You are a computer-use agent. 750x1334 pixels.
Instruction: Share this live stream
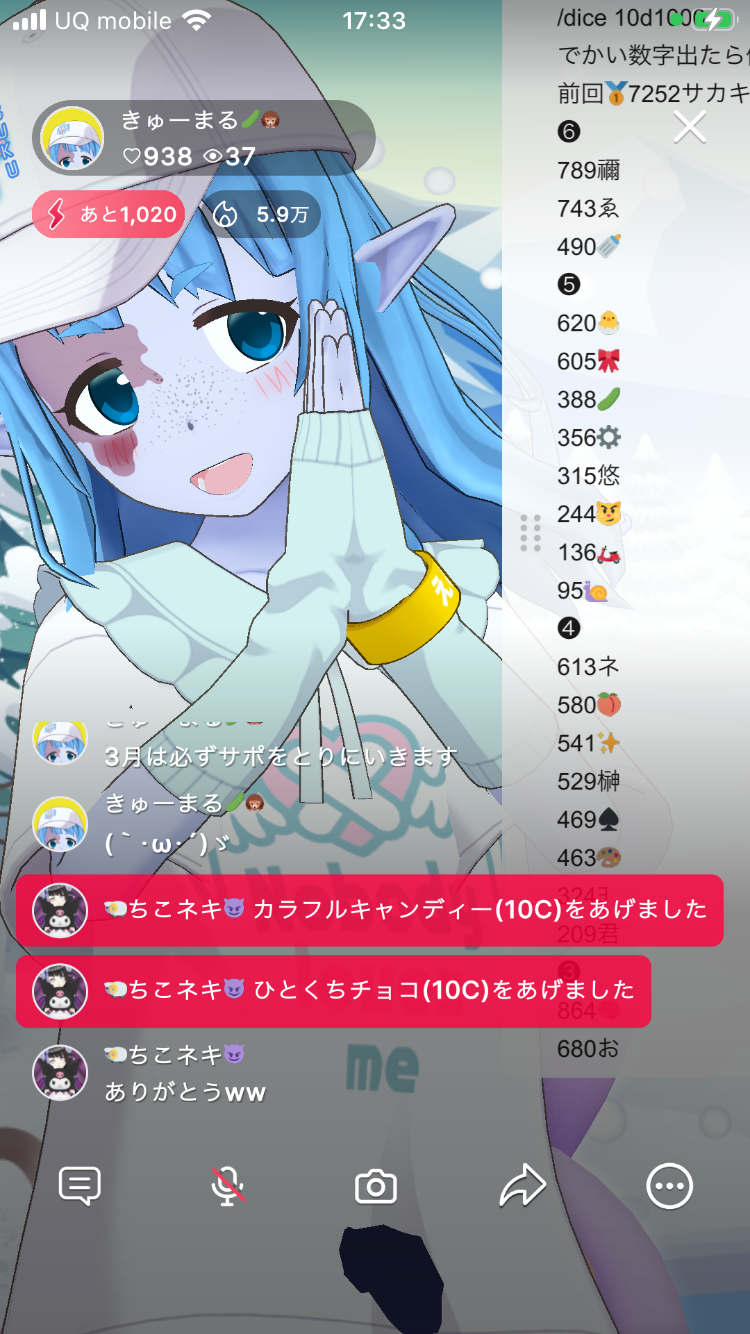coord(523,1186)
